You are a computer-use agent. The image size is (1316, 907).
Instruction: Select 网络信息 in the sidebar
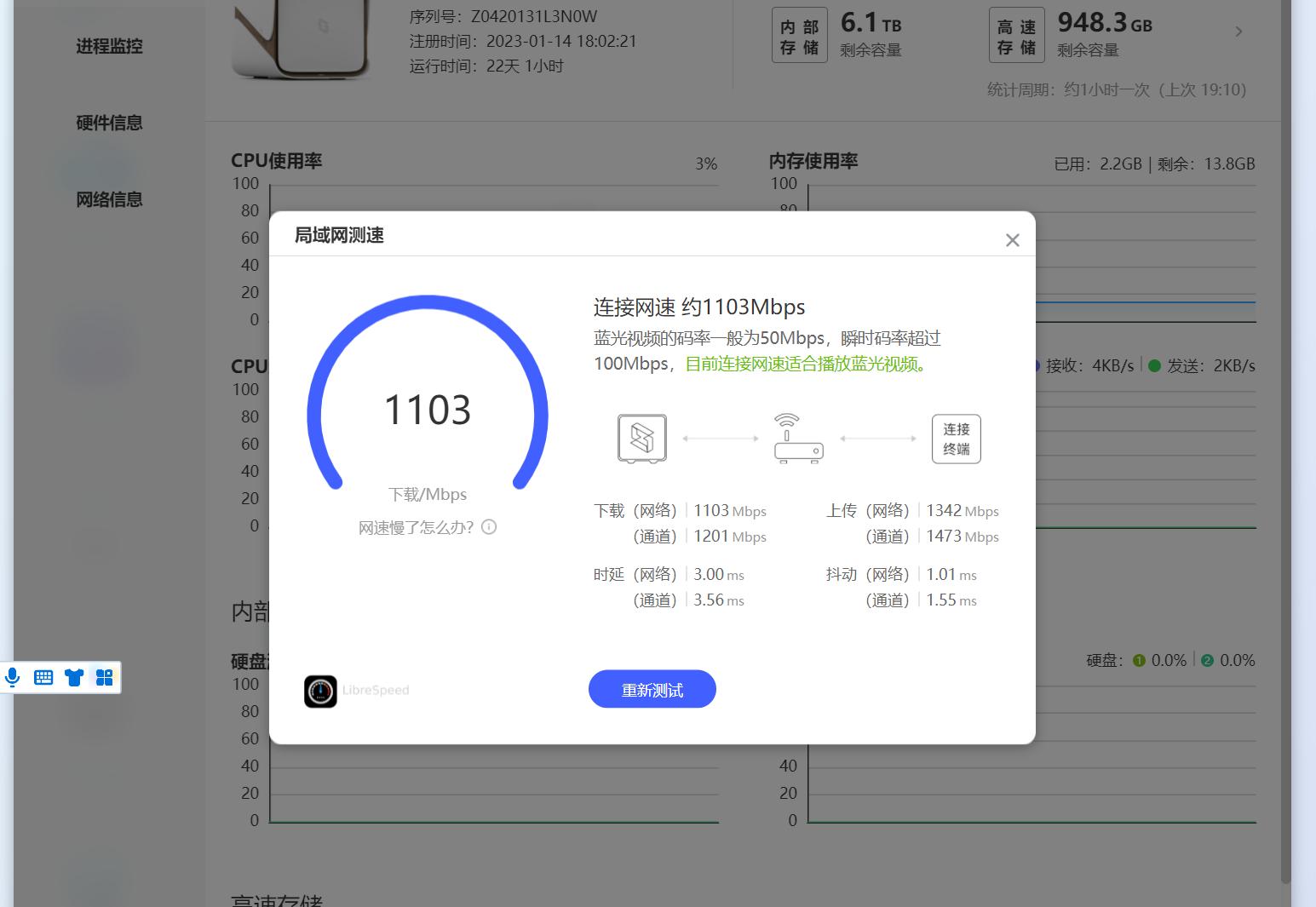coord(109,200)
